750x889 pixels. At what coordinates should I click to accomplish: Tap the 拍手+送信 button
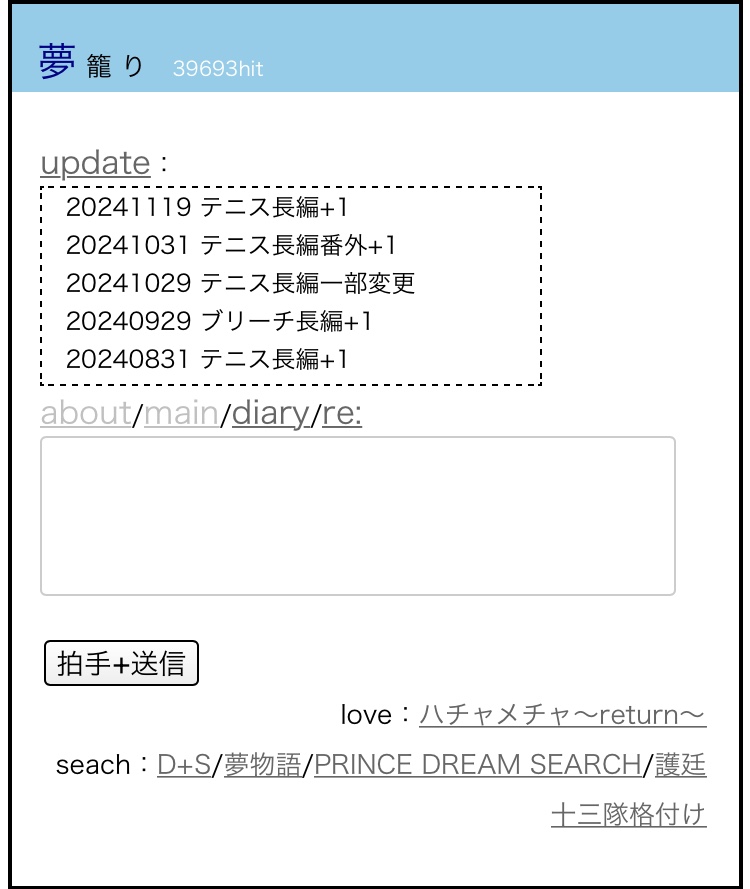pyautogui.click(x=121, y=664)
